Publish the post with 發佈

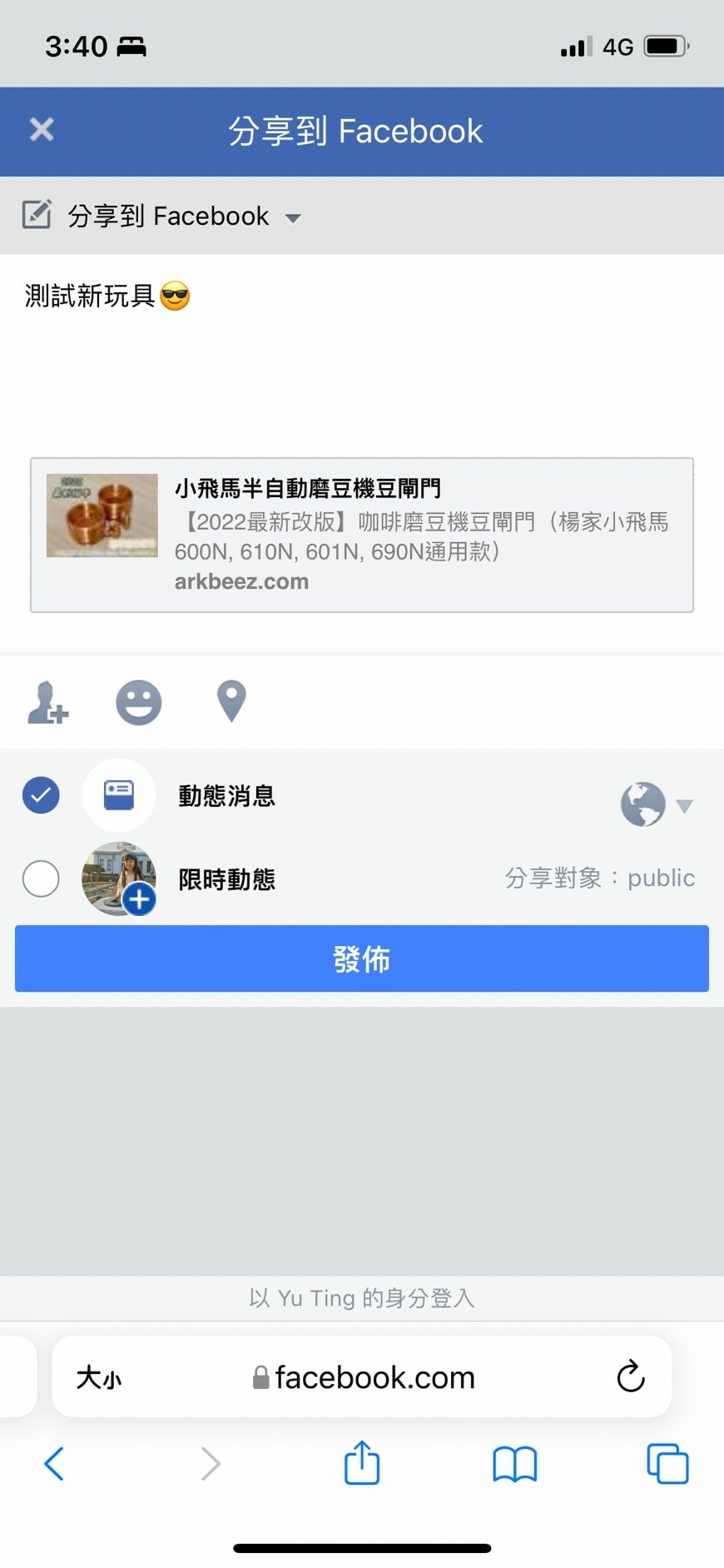pyautogui.click(x=361, y=958)
